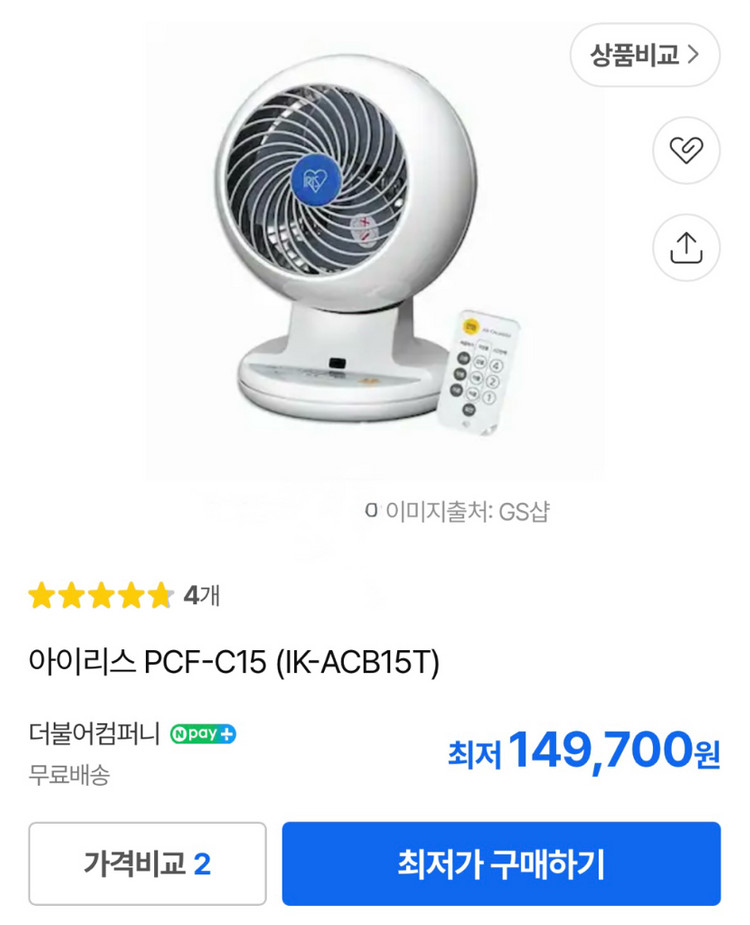Select the share upload icon
The height and width of the screenshot is (925, 750).
tap(686, 249)
